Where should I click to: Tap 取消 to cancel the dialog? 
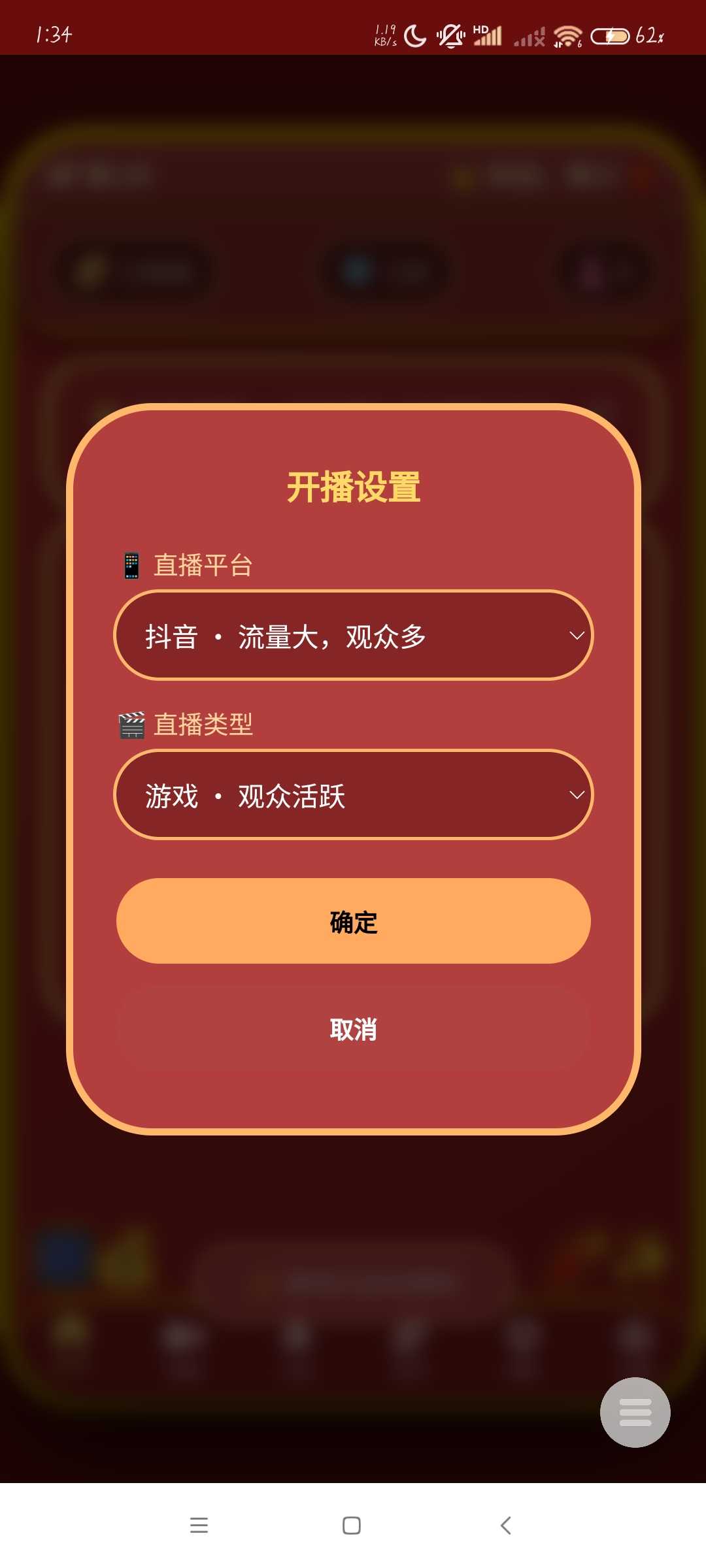pyautogui.click(x=353, y=1030)
